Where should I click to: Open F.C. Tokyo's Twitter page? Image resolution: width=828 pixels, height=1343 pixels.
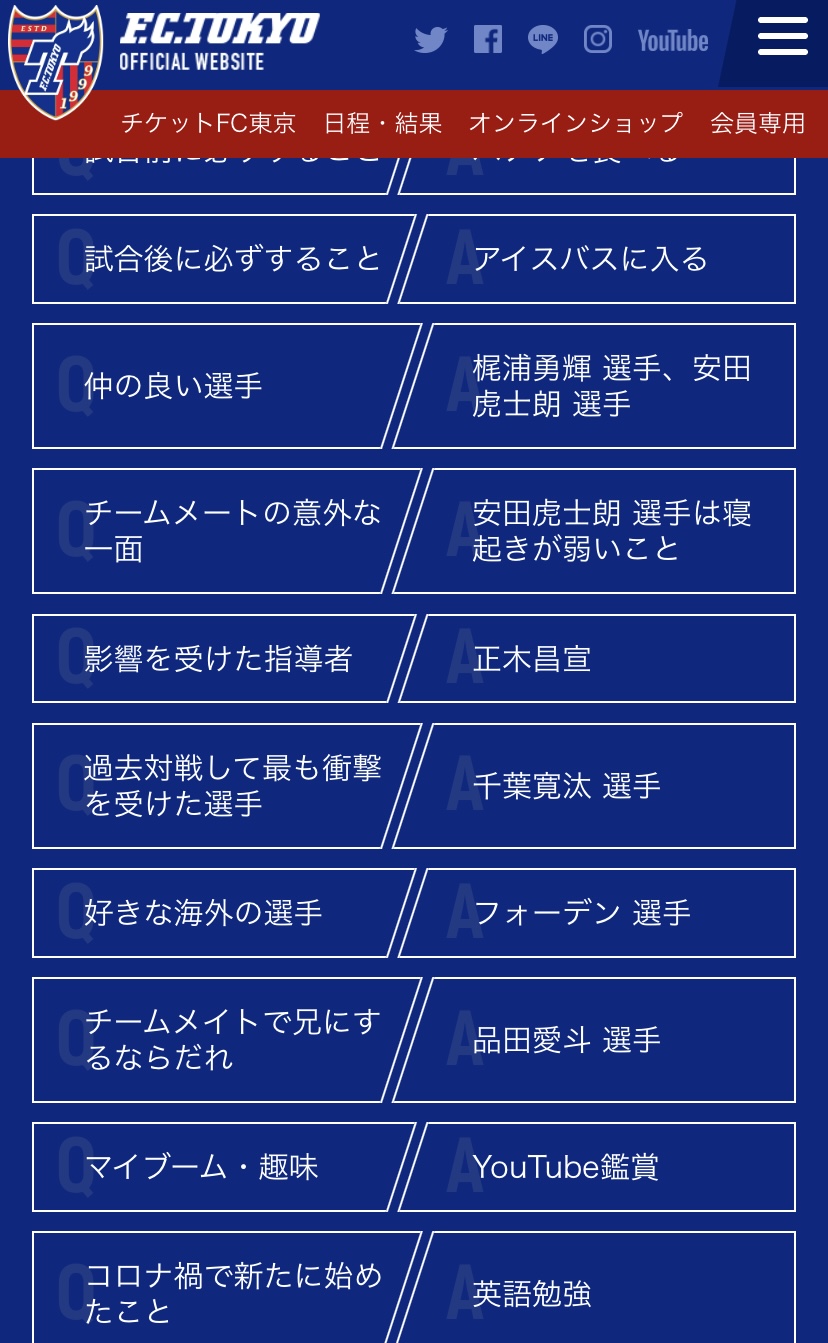point(431,40)
